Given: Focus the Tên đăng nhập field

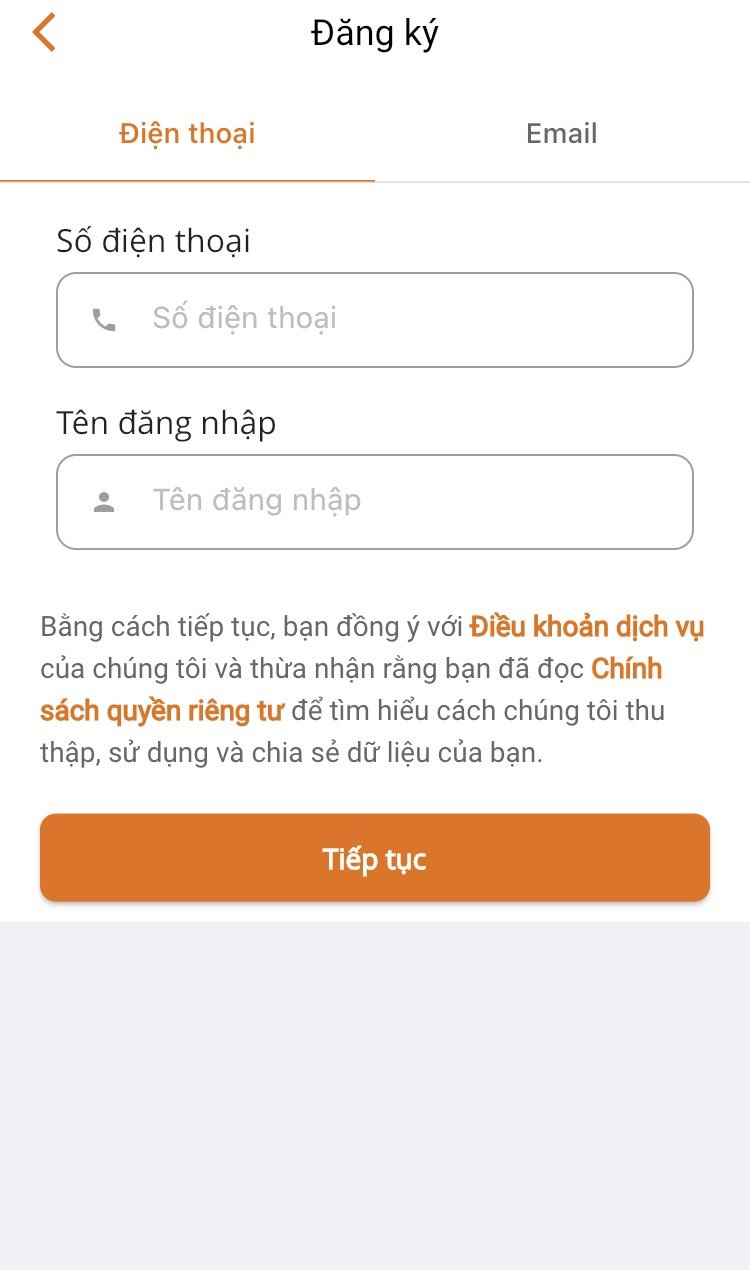Looking at the screenshot, I should click(x=375, y=502).
